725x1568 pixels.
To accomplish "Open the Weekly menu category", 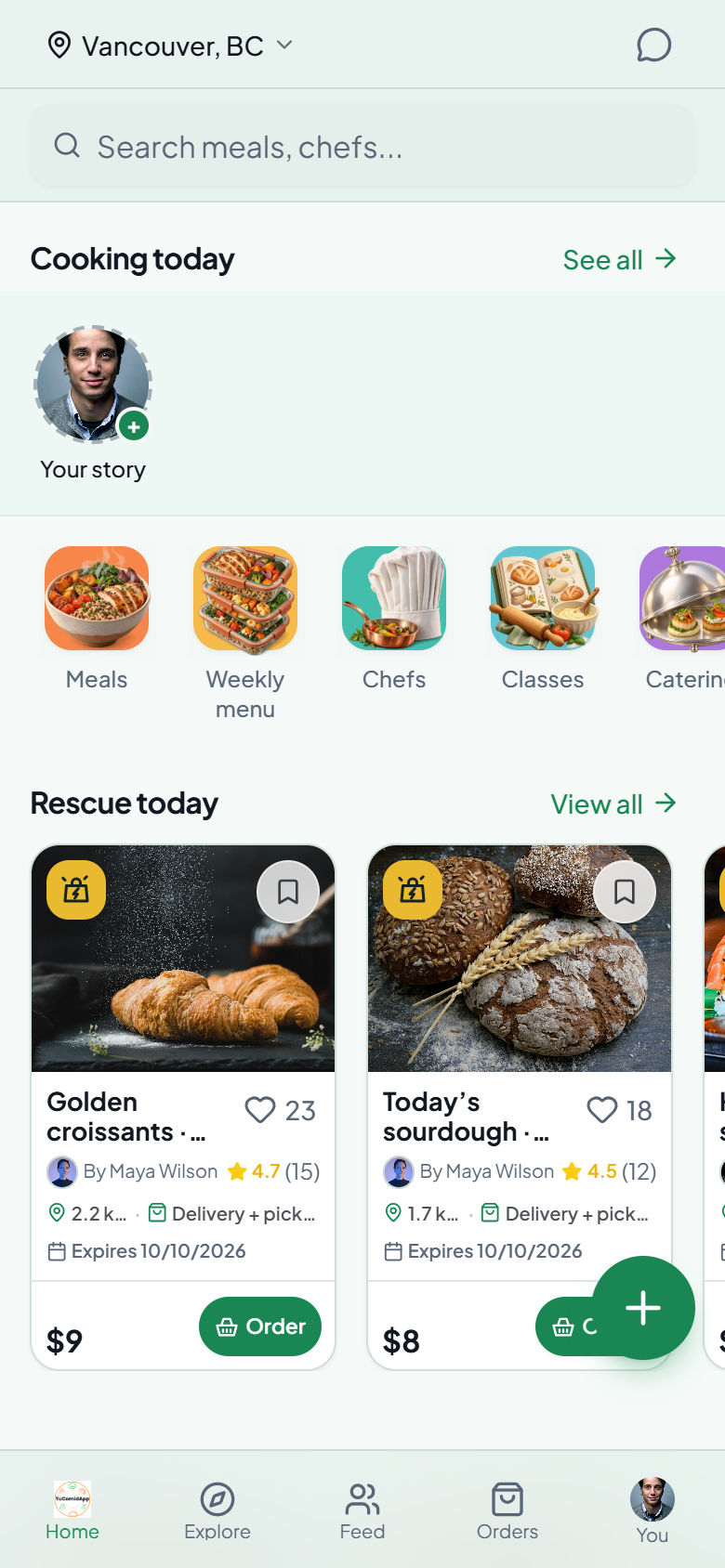I will [x=245, y=634].
